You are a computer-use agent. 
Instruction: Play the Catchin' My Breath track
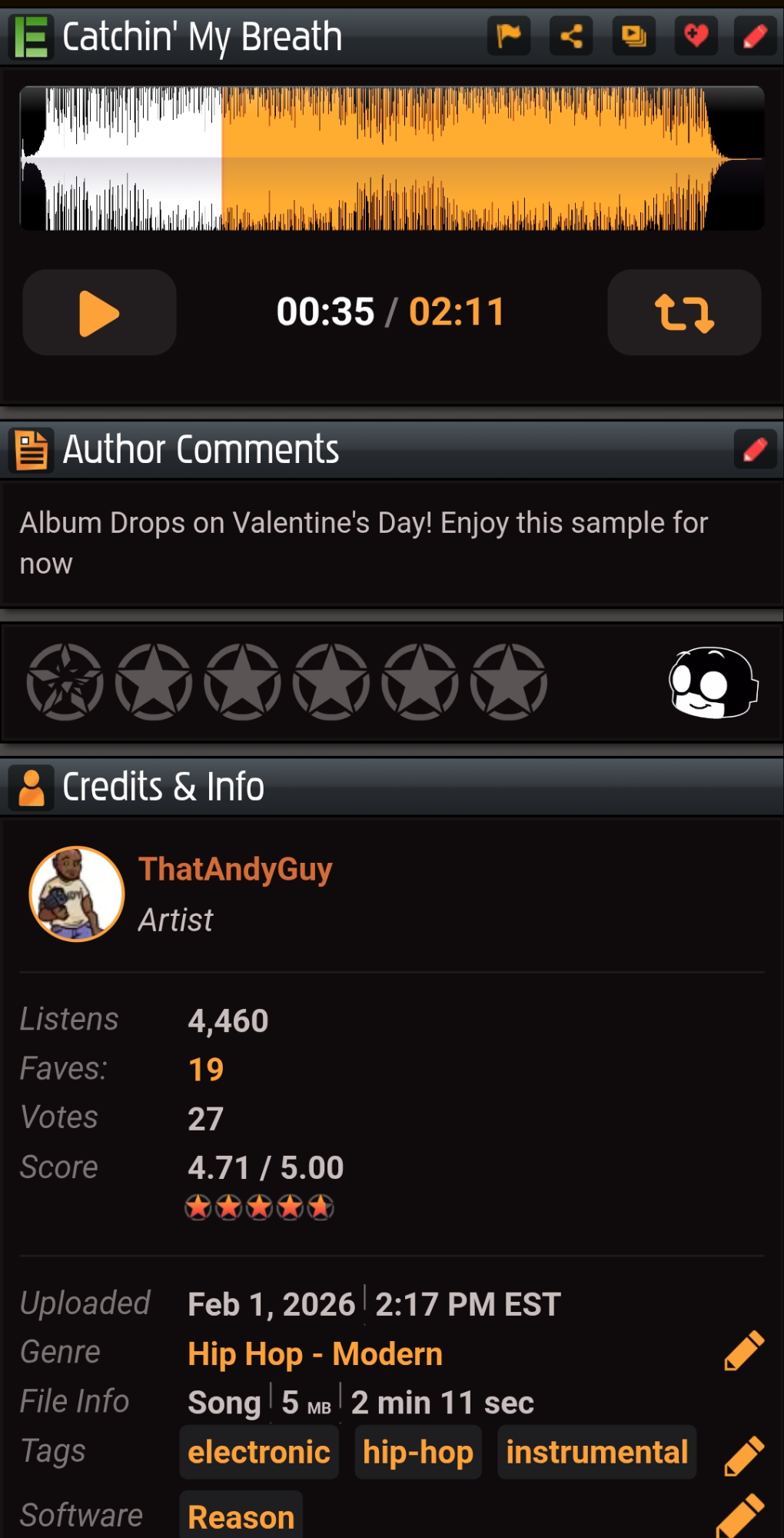pos(99,313)
